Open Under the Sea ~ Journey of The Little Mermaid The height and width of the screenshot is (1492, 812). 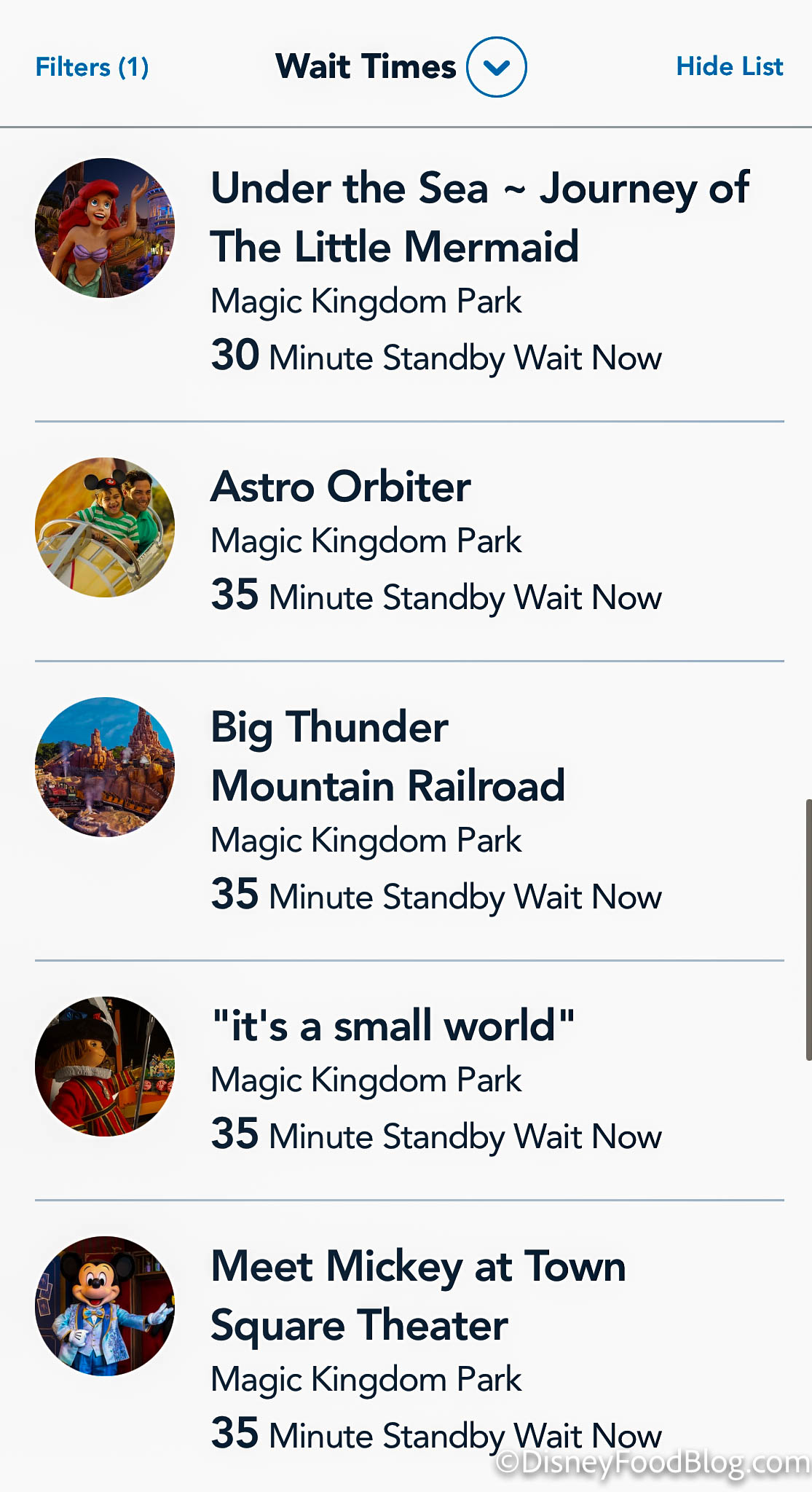(x=479, y=218)
